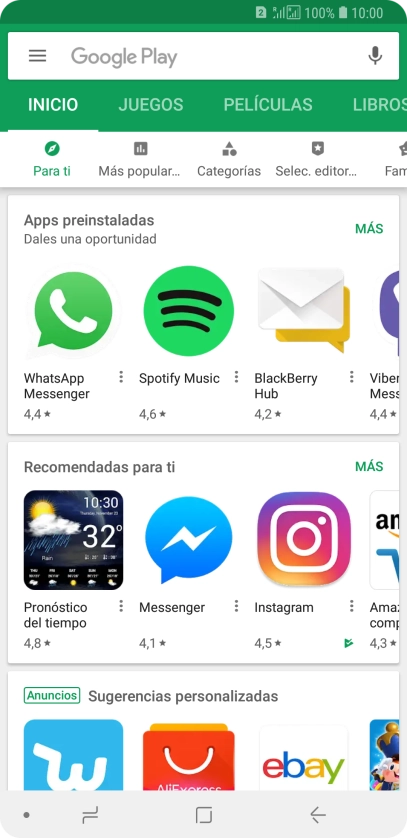Open options menu for Spotify Music
The height and width of the screenshot is (838, 407).
point(237,377)
